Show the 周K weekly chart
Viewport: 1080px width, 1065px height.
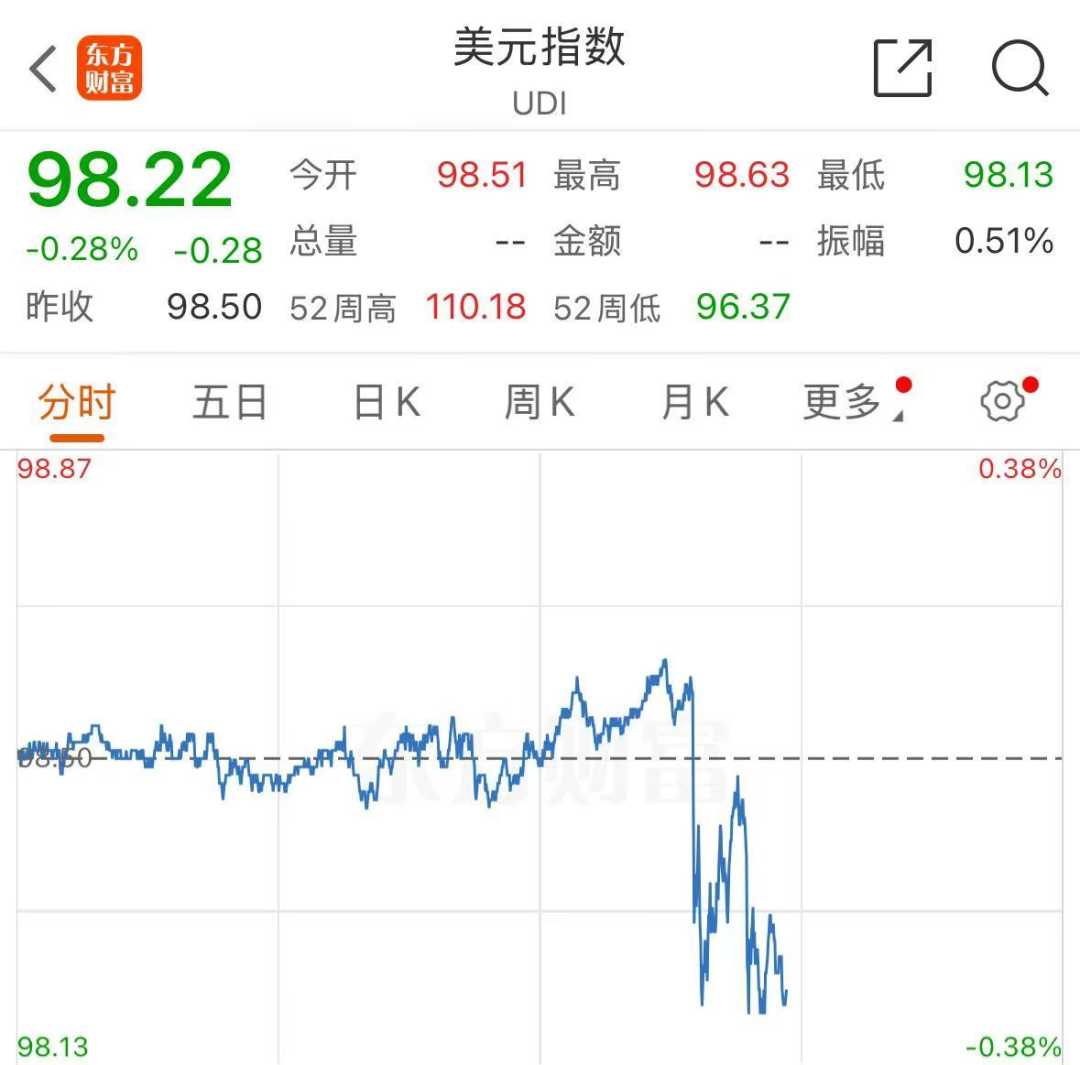point(540,403)
